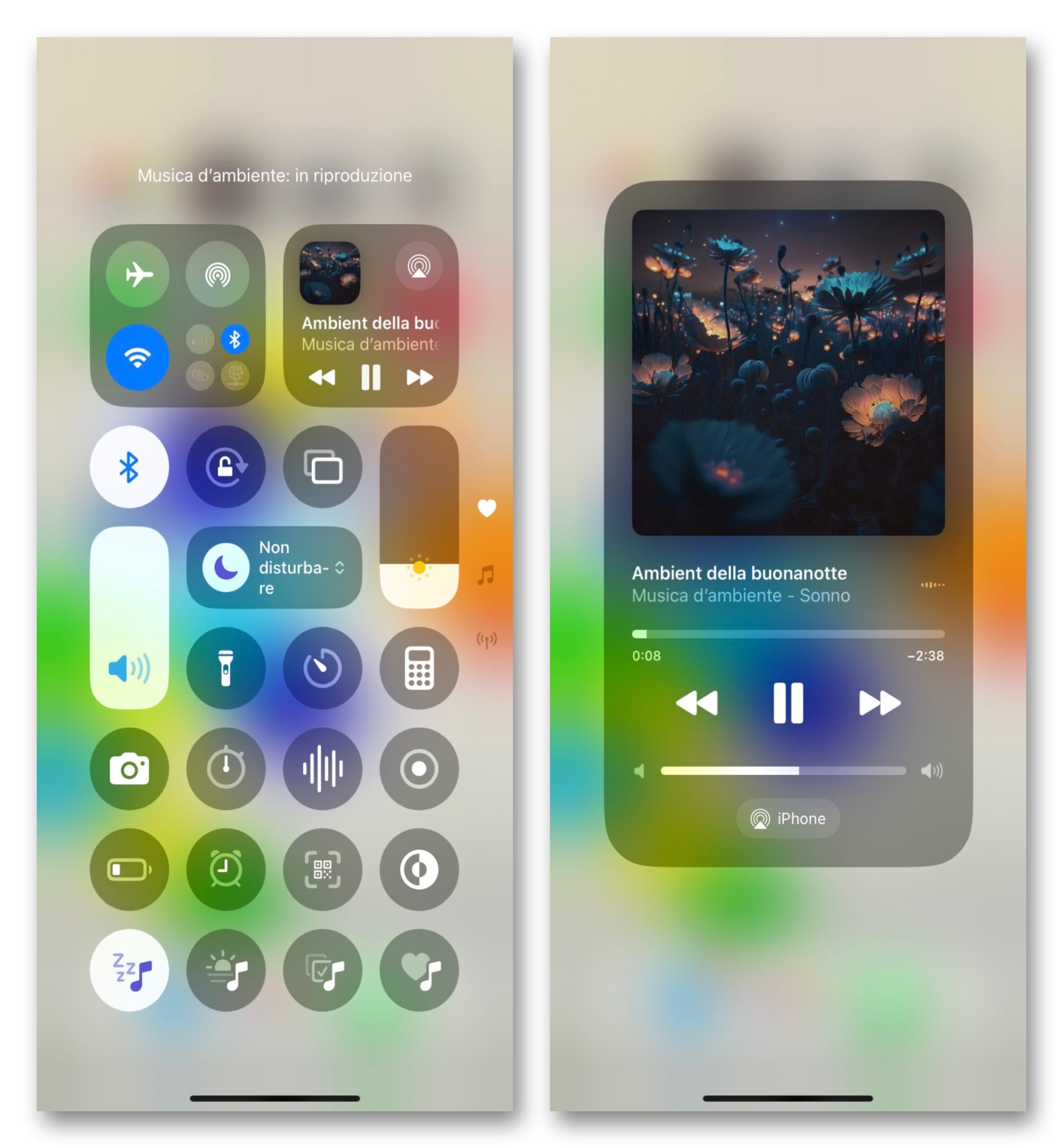
Task: Stop the Zzz sleep ambient music
Action: (130, 970)
